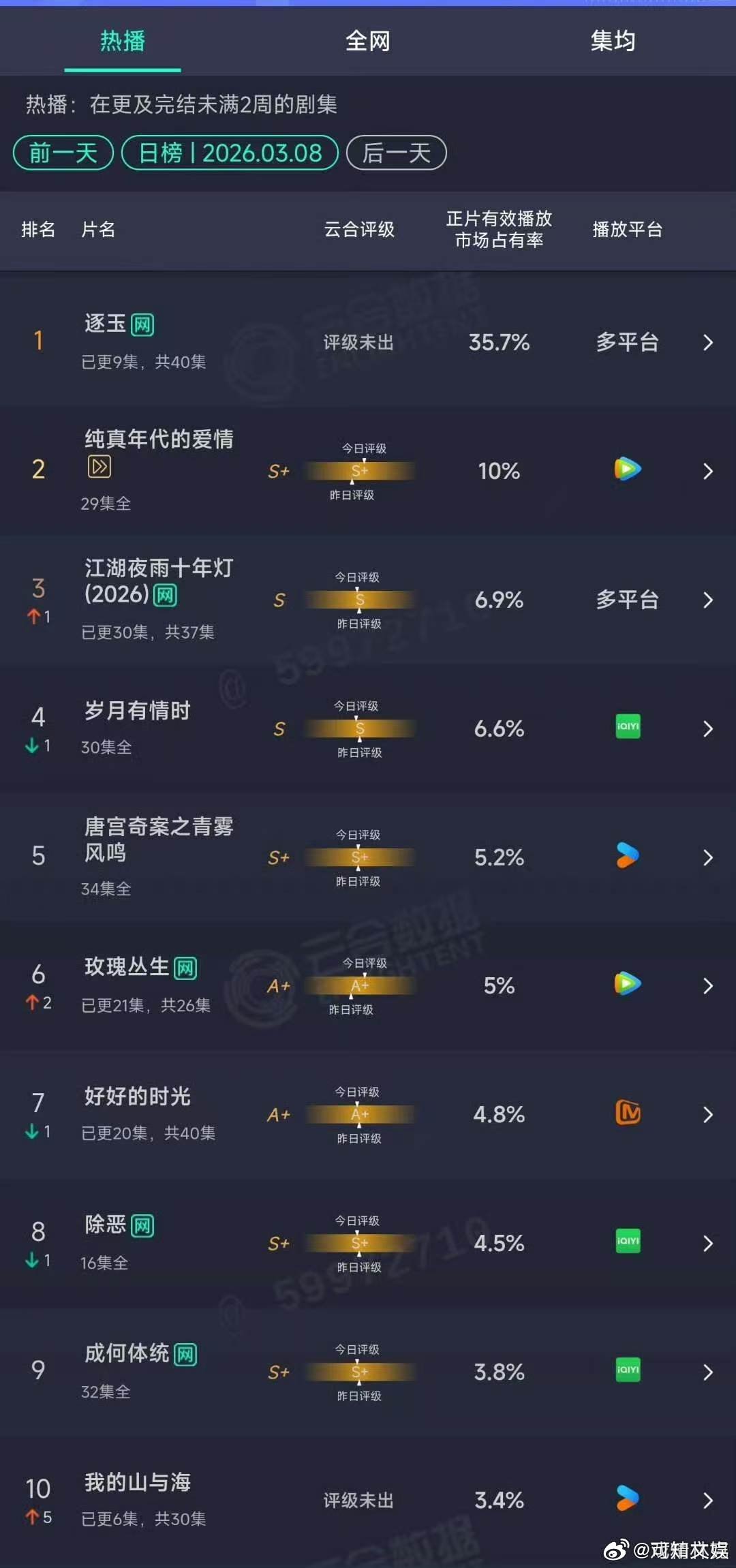Open the 集均 tab
736x1568 pixels.
coord(613,41)
